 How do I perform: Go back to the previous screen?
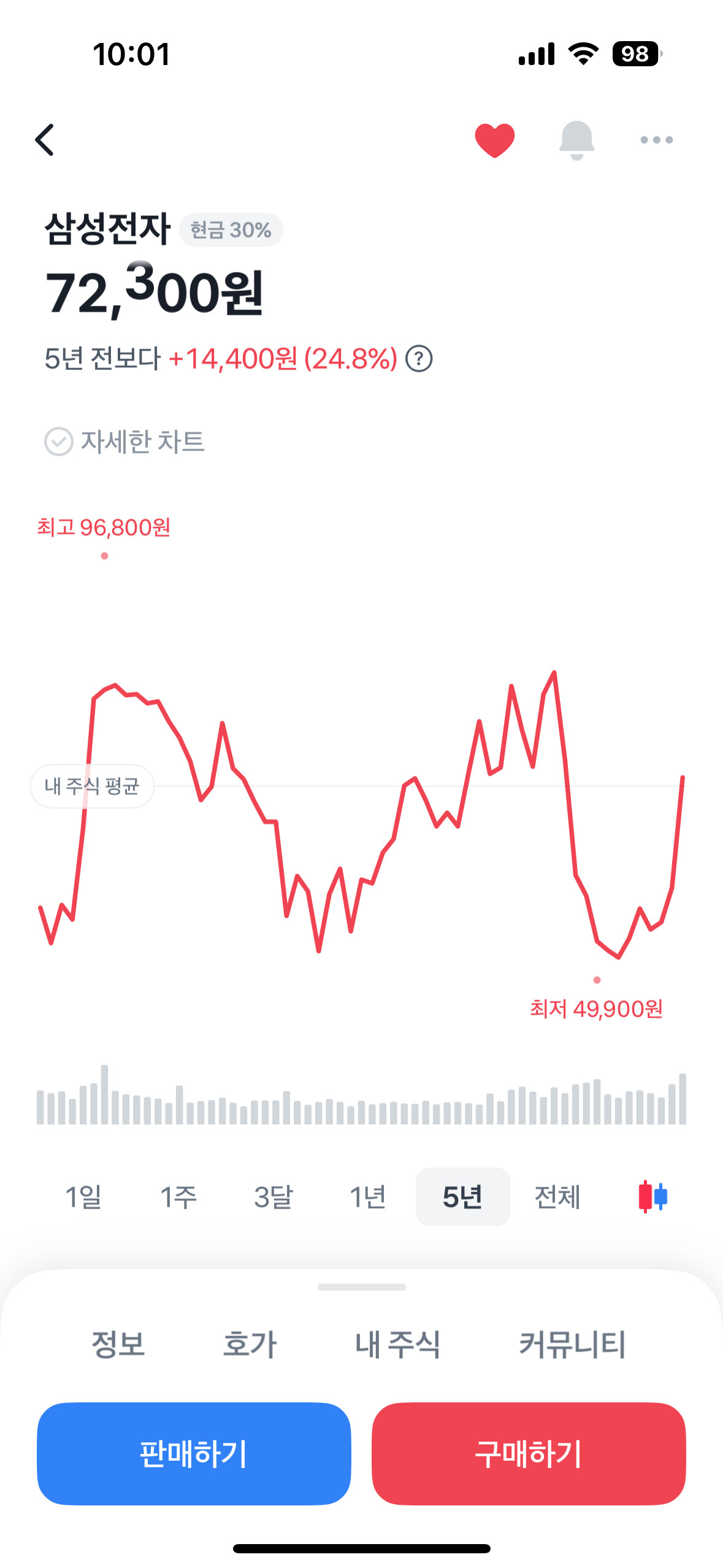(x=45, y=140)
